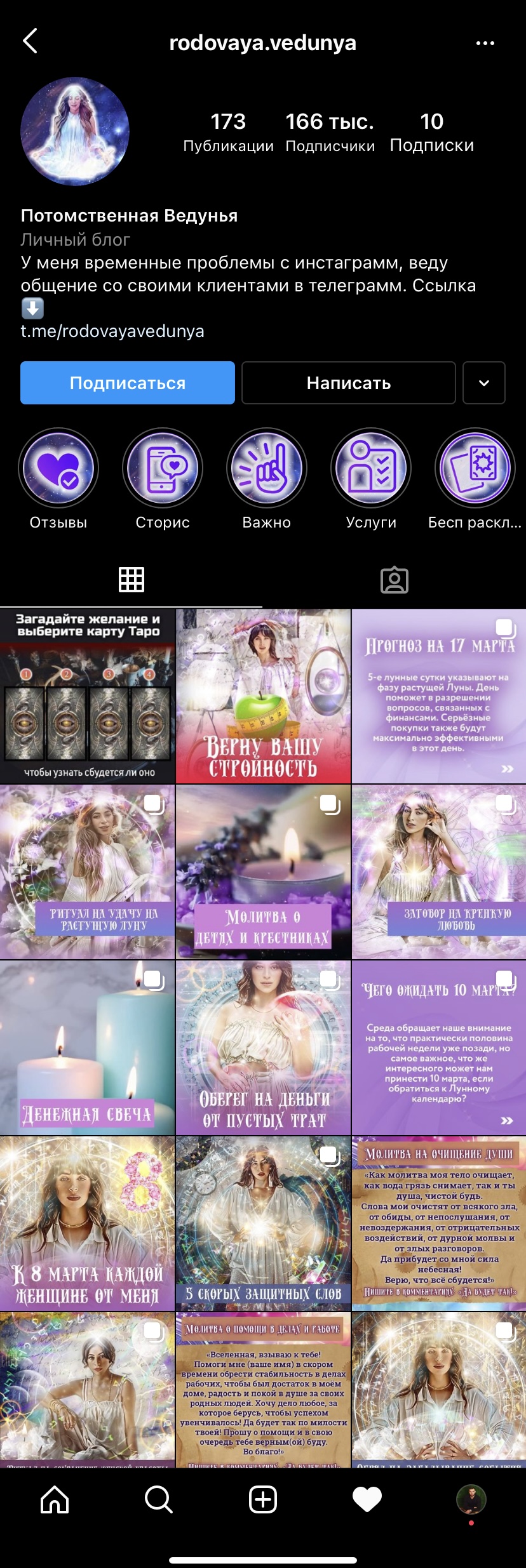Tap the Подписаться follow button
The width and height of the screenshot is (526, 1568).
(128, 383)
